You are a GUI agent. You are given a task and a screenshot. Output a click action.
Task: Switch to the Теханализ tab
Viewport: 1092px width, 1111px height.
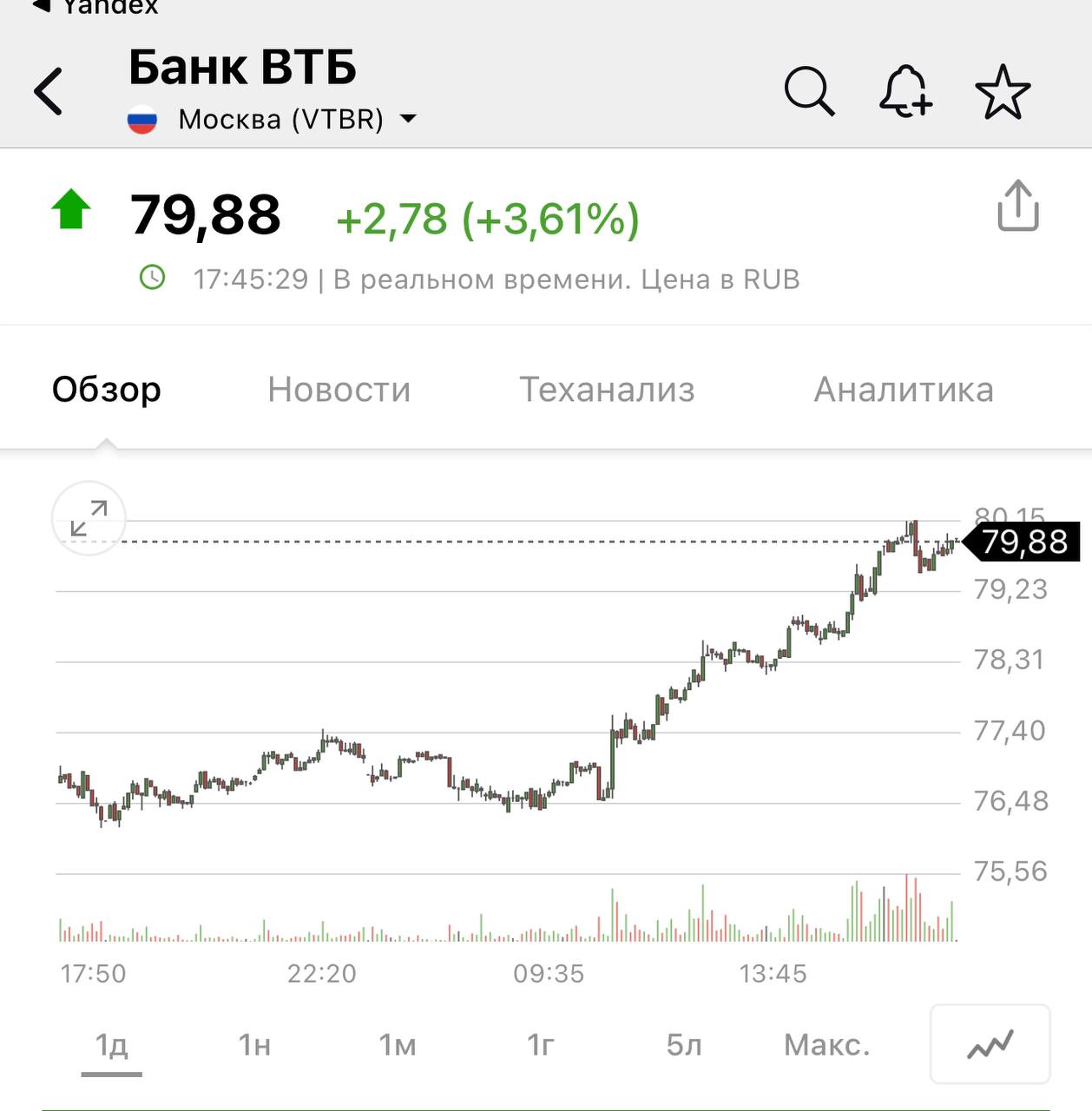607,390
